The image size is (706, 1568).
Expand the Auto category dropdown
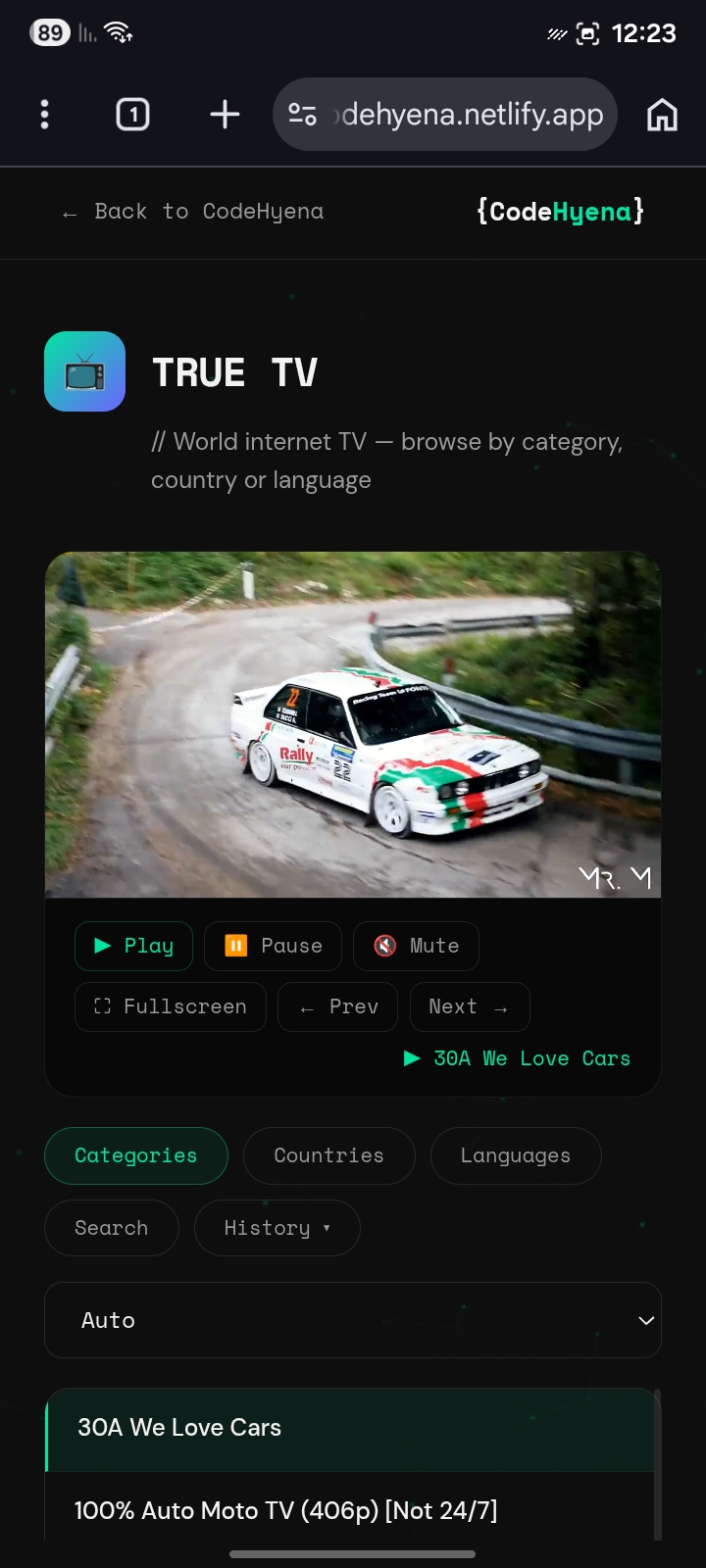(353, 1320)
